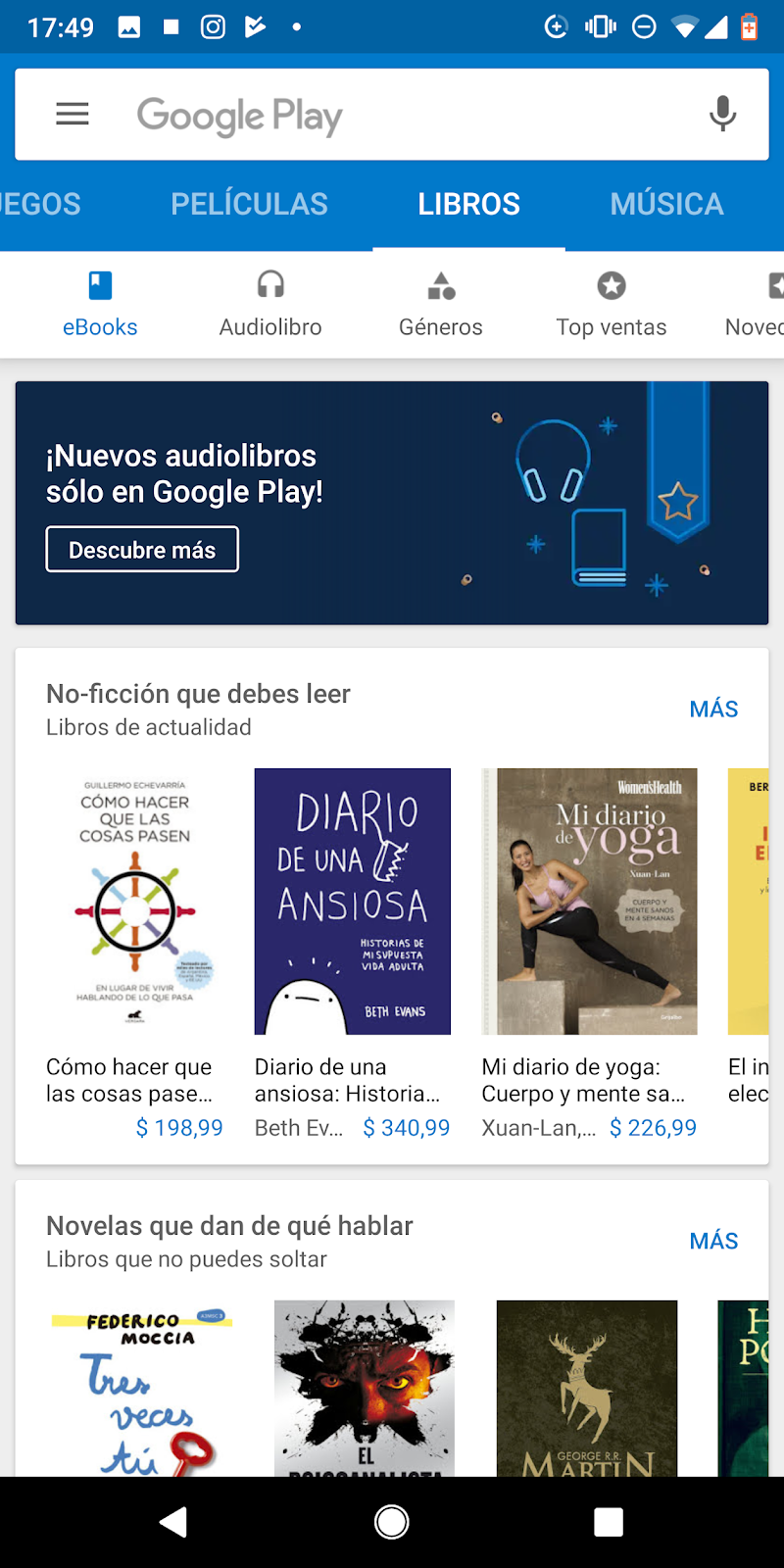784x1568 pixels.
Task: Switch to the Música tab
Action: pos(666,204)
